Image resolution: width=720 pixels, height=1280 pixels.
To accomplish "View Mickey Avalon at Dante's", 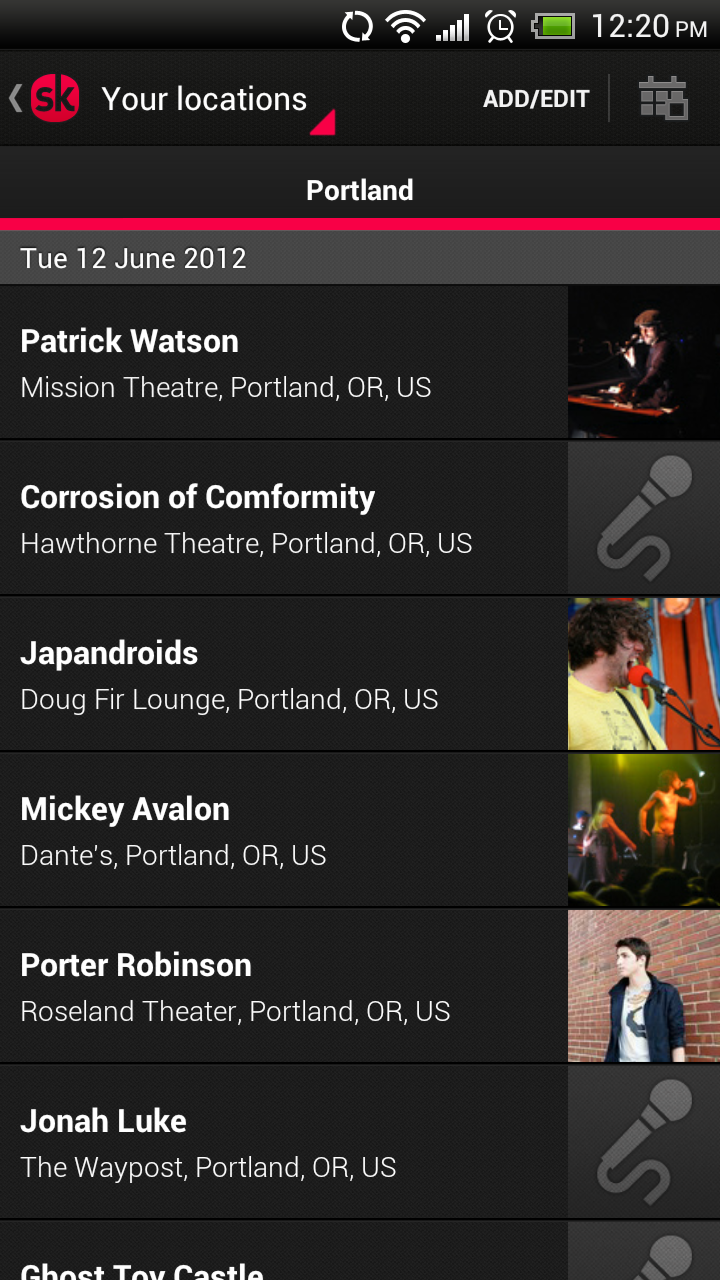I will tap(285, 830).
